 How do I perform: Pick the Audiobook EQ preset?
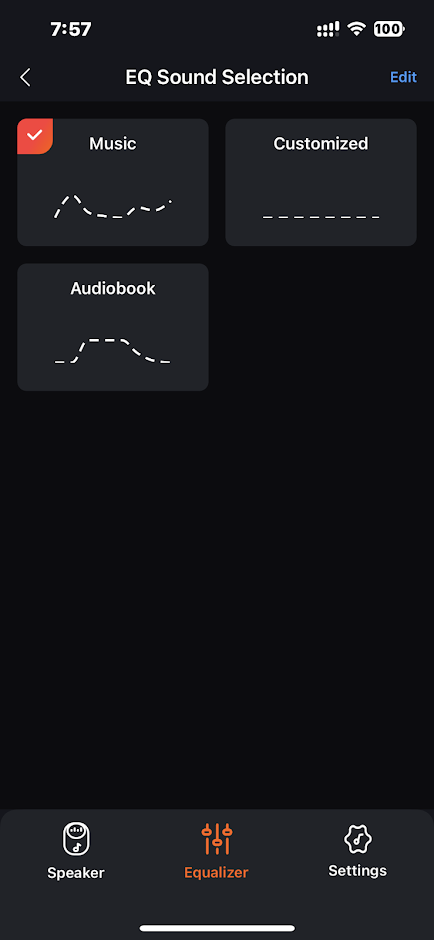[x=113, y=327]
